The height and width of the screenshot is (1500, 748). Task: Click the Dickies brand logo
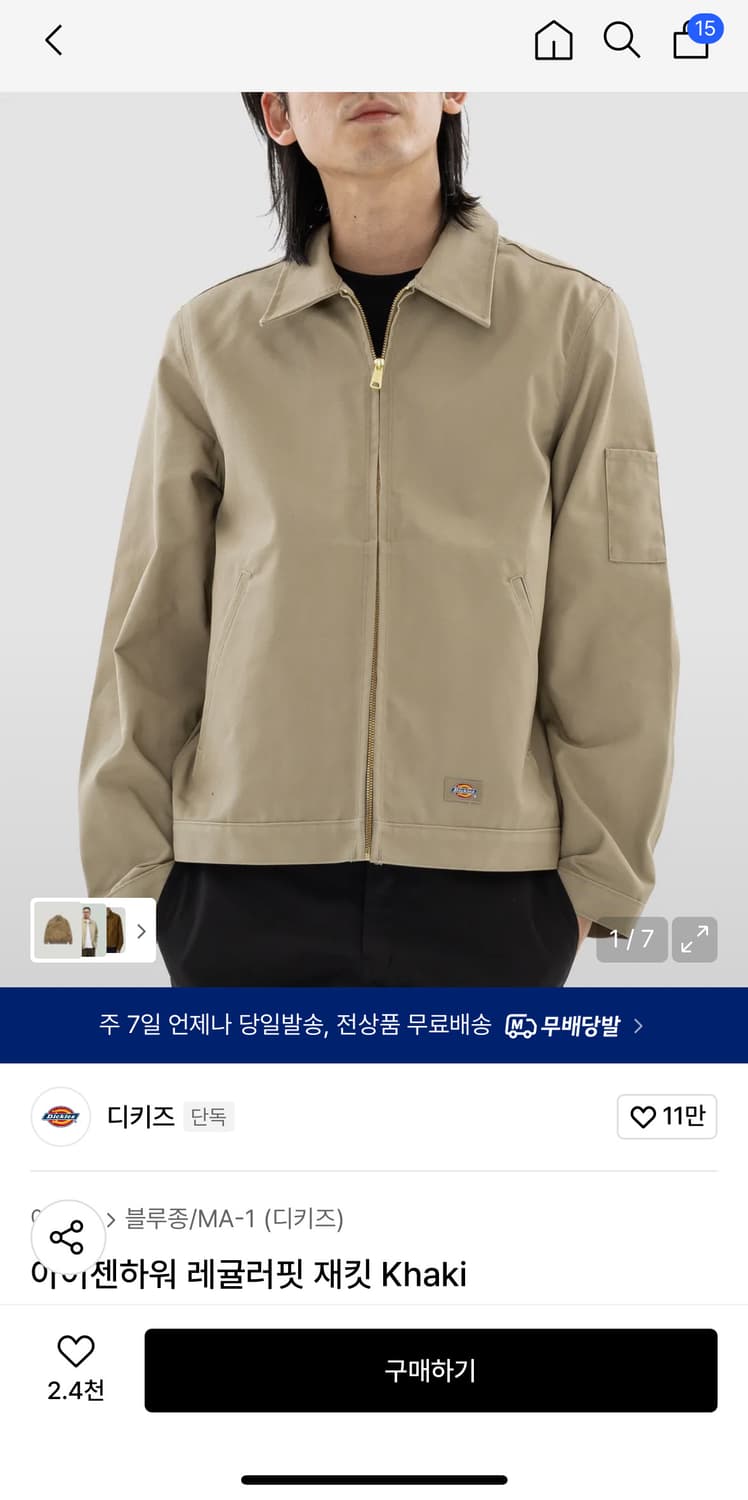[60, 1117]
